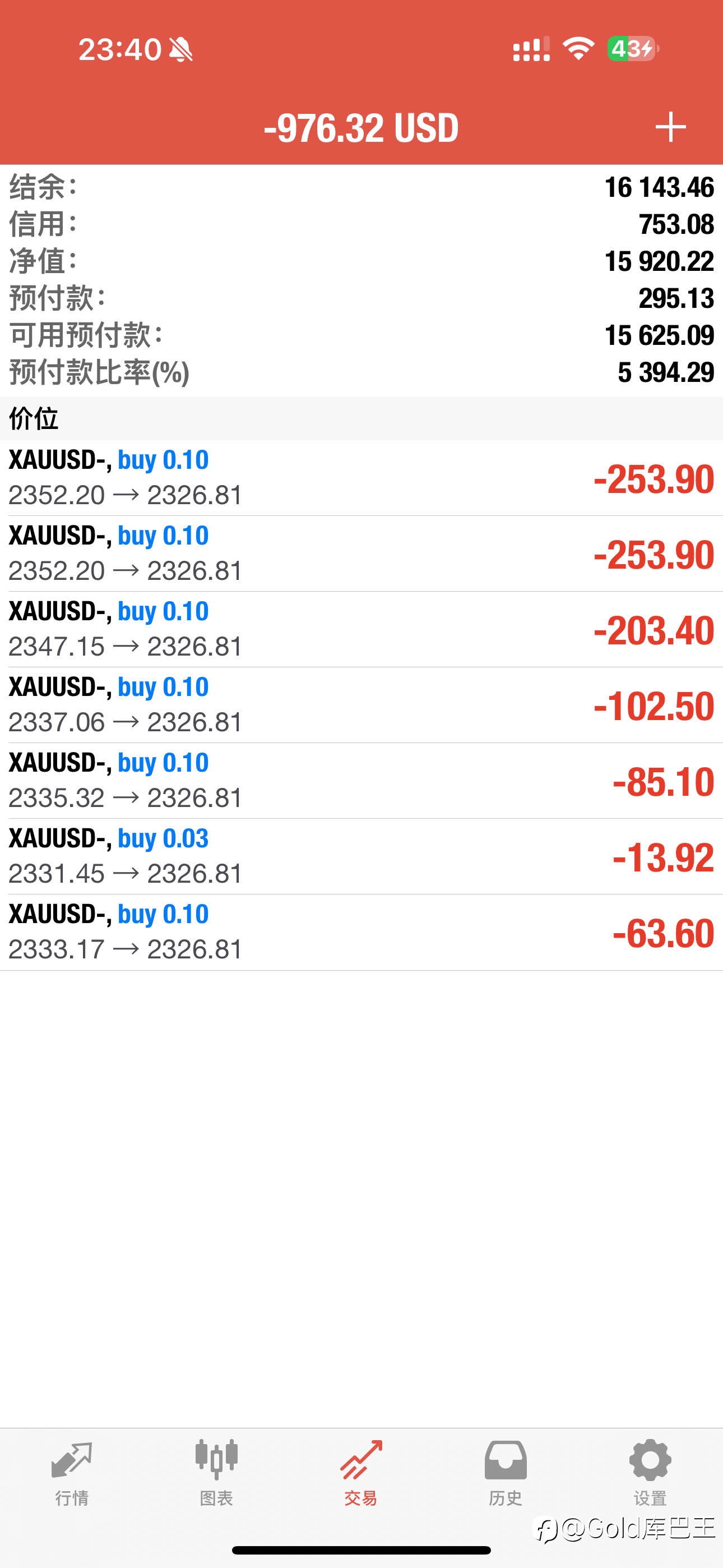Open position opened at 2335.32
The height and width of the screenshot is (1568, 723).
(361, 780)
